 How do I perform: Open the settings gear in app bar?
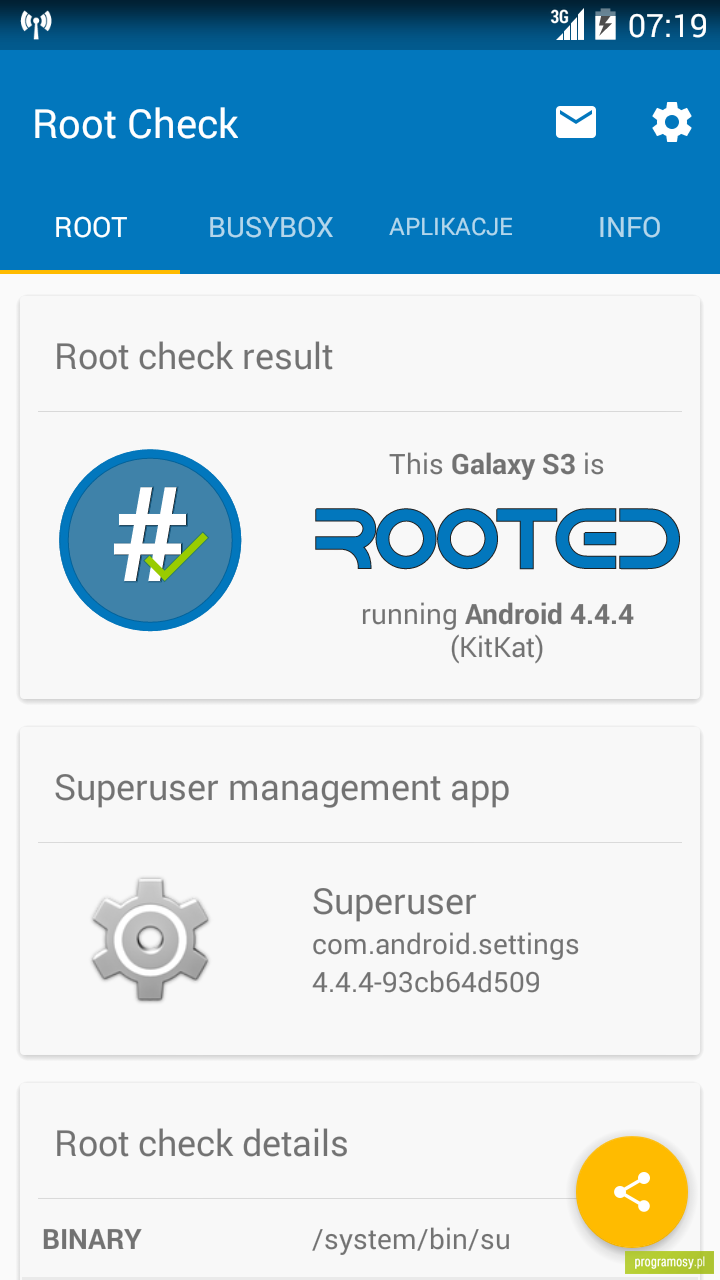671,123
